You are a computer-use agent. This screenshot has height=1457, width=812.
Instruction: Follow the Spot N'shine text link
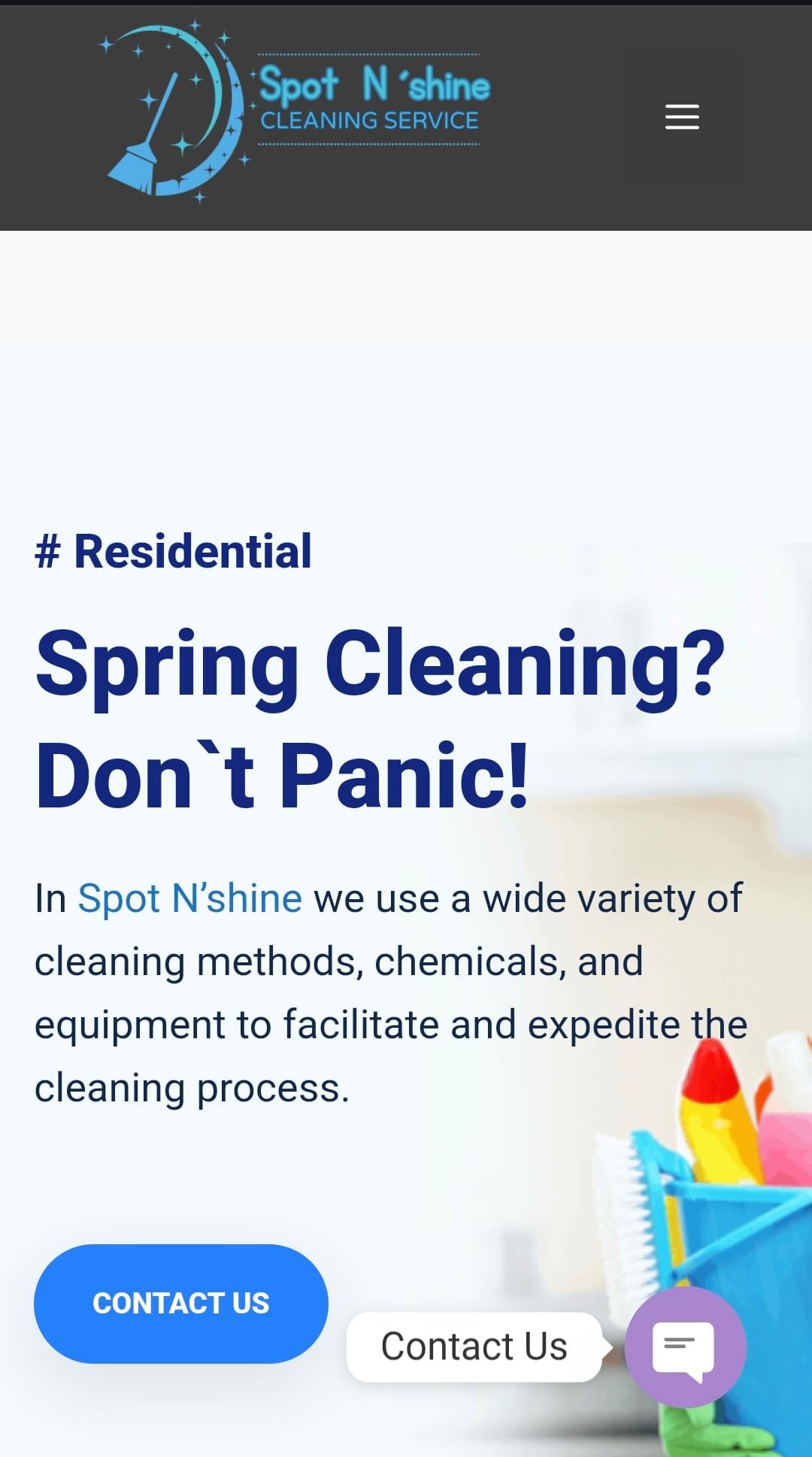[x=189, y=898]
